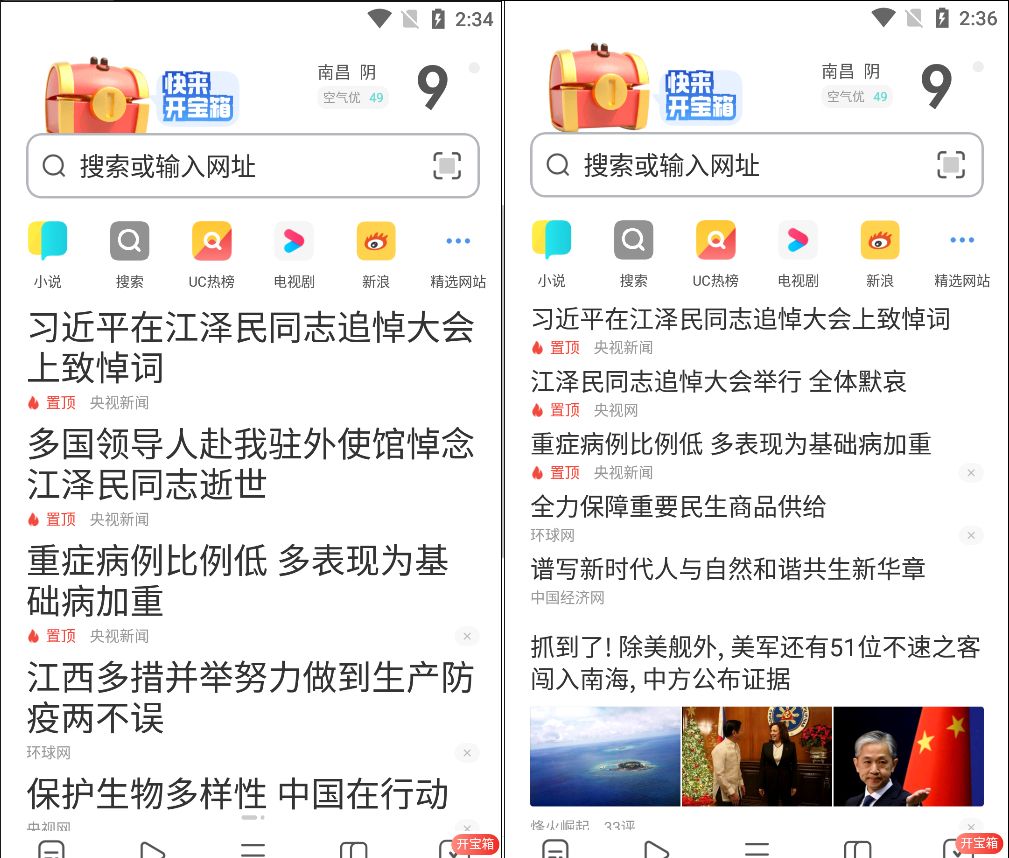Open the 抓到了 美军51位不速之客 story
1009x858 pixels.
[755, 663]
